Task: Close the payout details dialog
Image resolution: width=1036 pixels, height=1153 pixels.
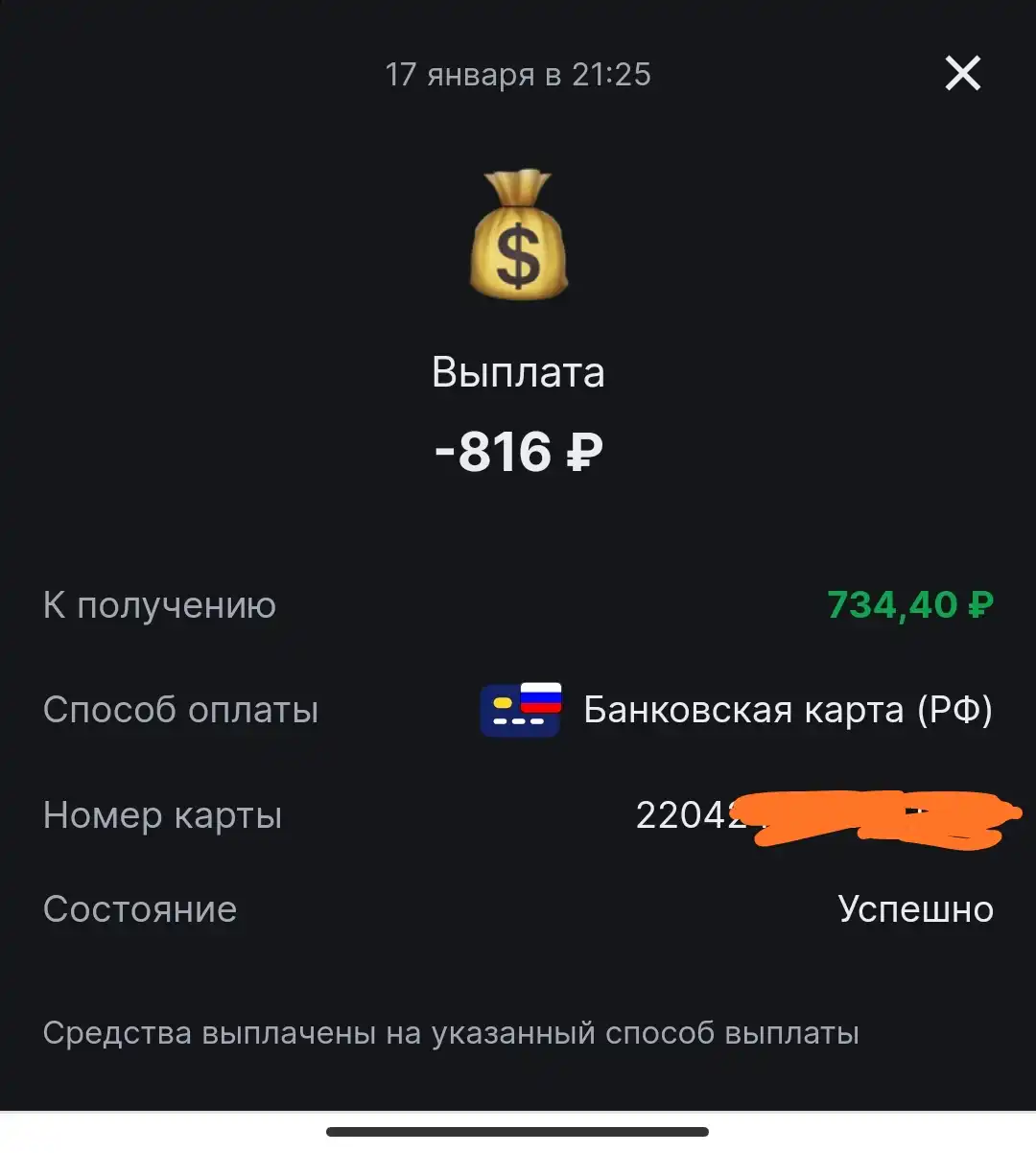Action: coord(962,73)
